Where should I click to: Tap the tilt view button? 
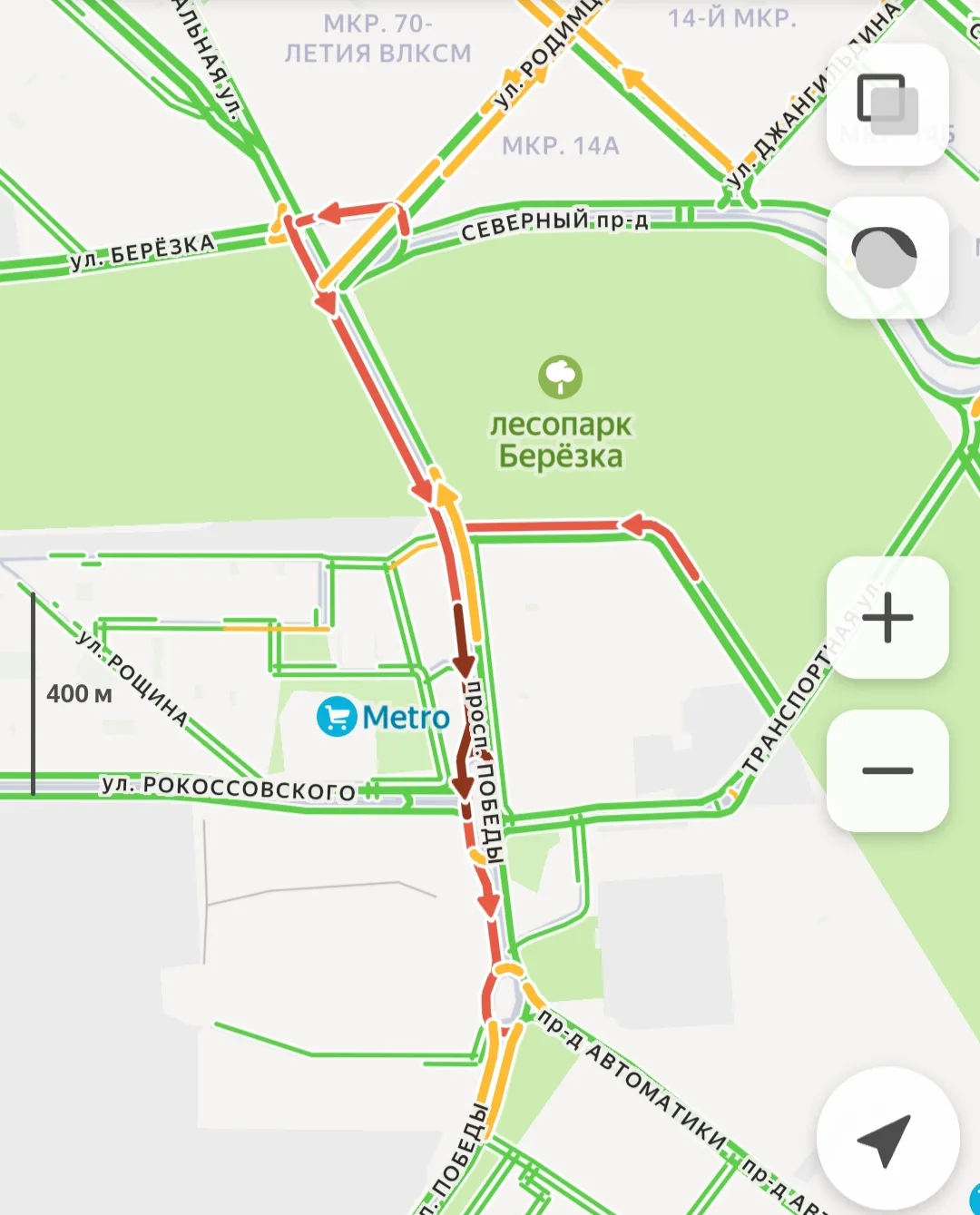[887, 257]
